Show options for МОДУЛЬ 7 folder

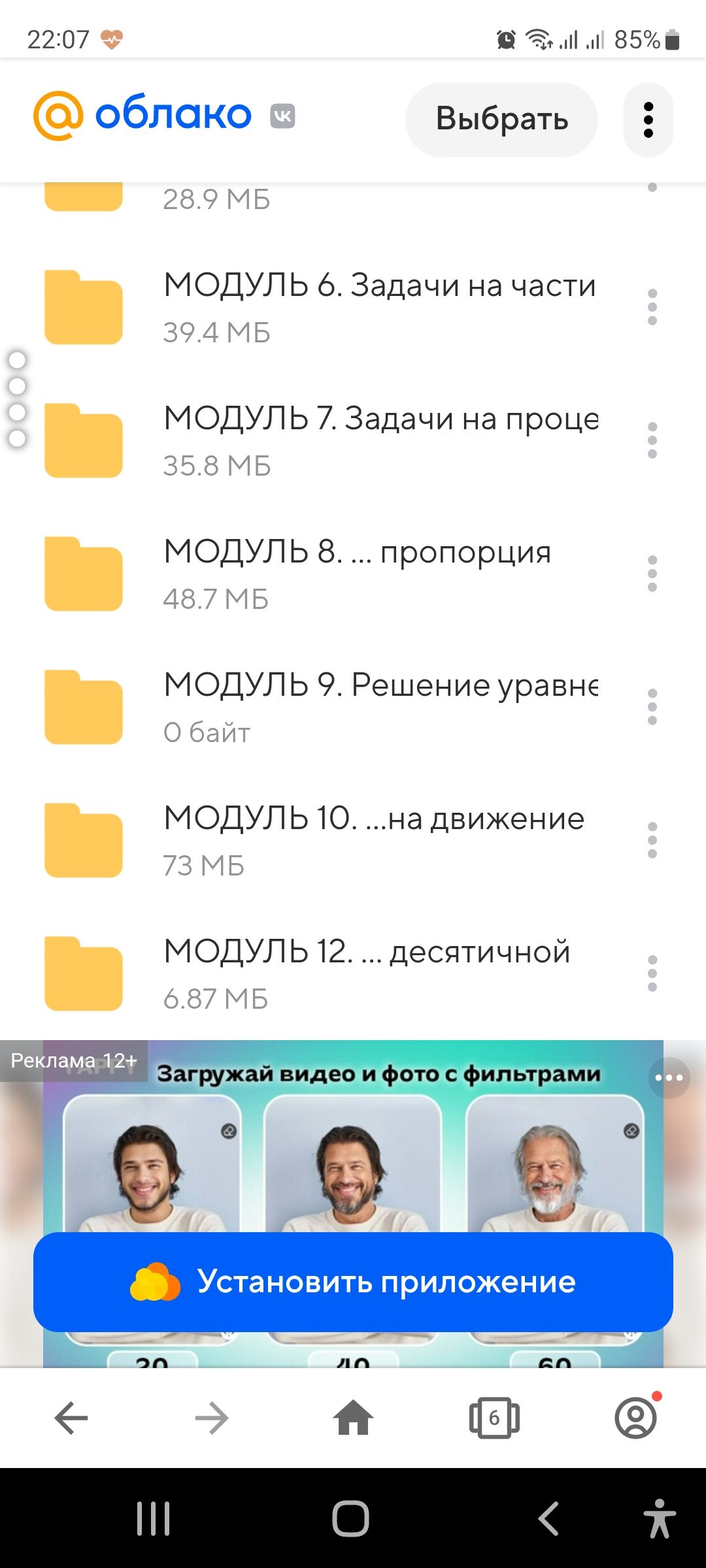[x=652, y=440]
